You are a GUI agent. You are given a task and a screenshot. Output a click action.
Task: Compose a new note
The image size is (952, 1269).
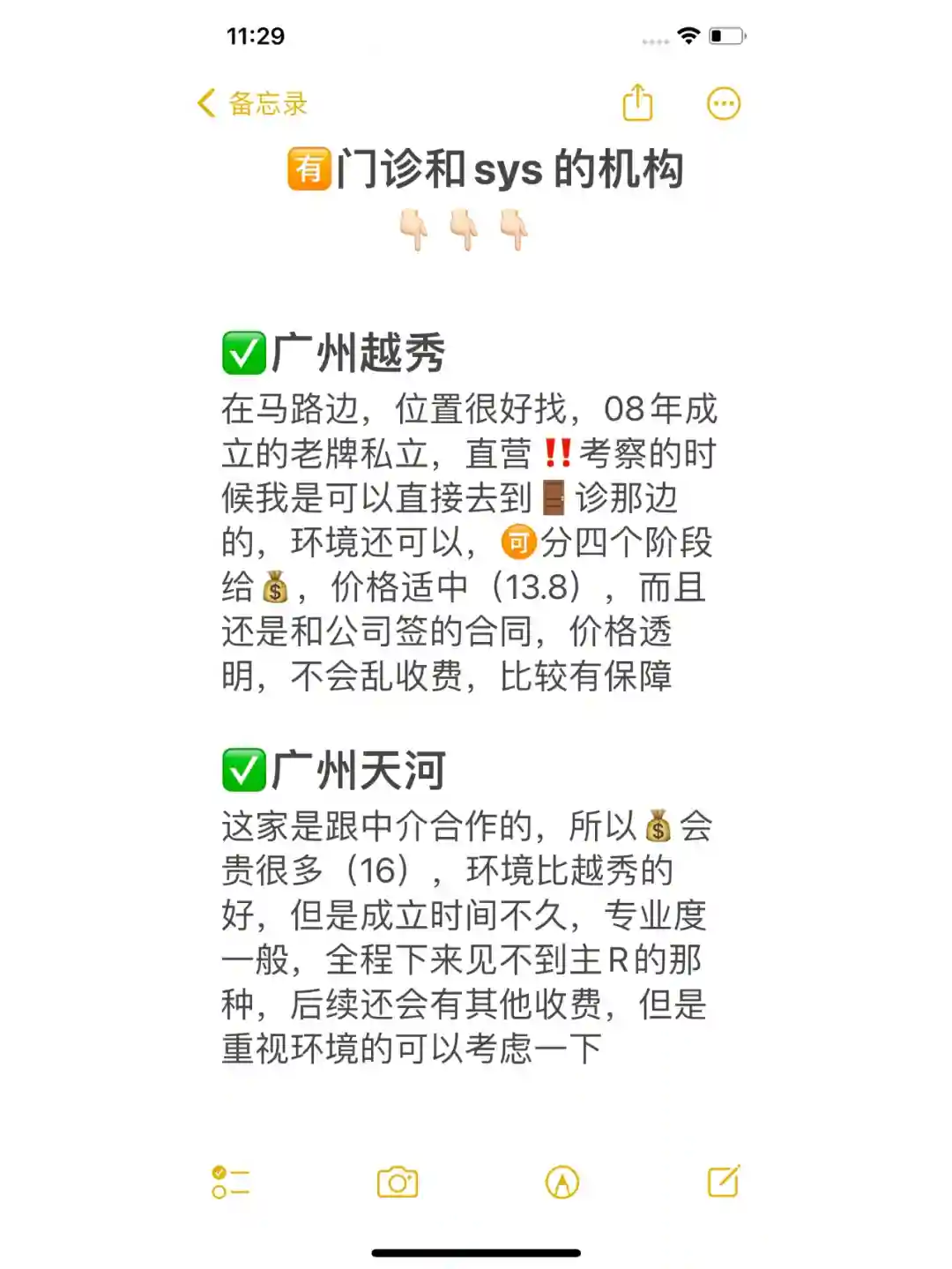(x=724, y=1181)
